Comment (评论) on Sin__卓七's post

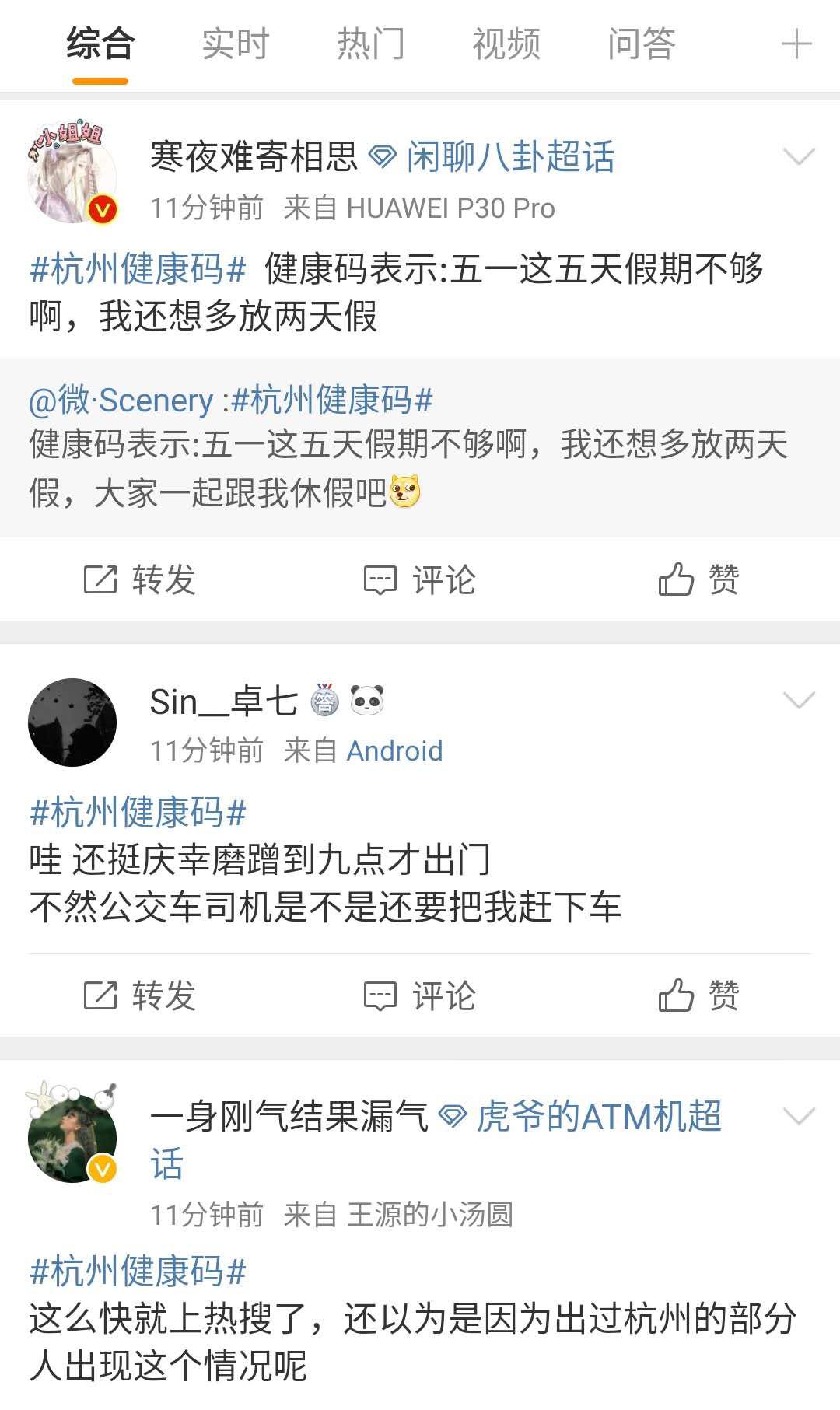tap(420, 995)
